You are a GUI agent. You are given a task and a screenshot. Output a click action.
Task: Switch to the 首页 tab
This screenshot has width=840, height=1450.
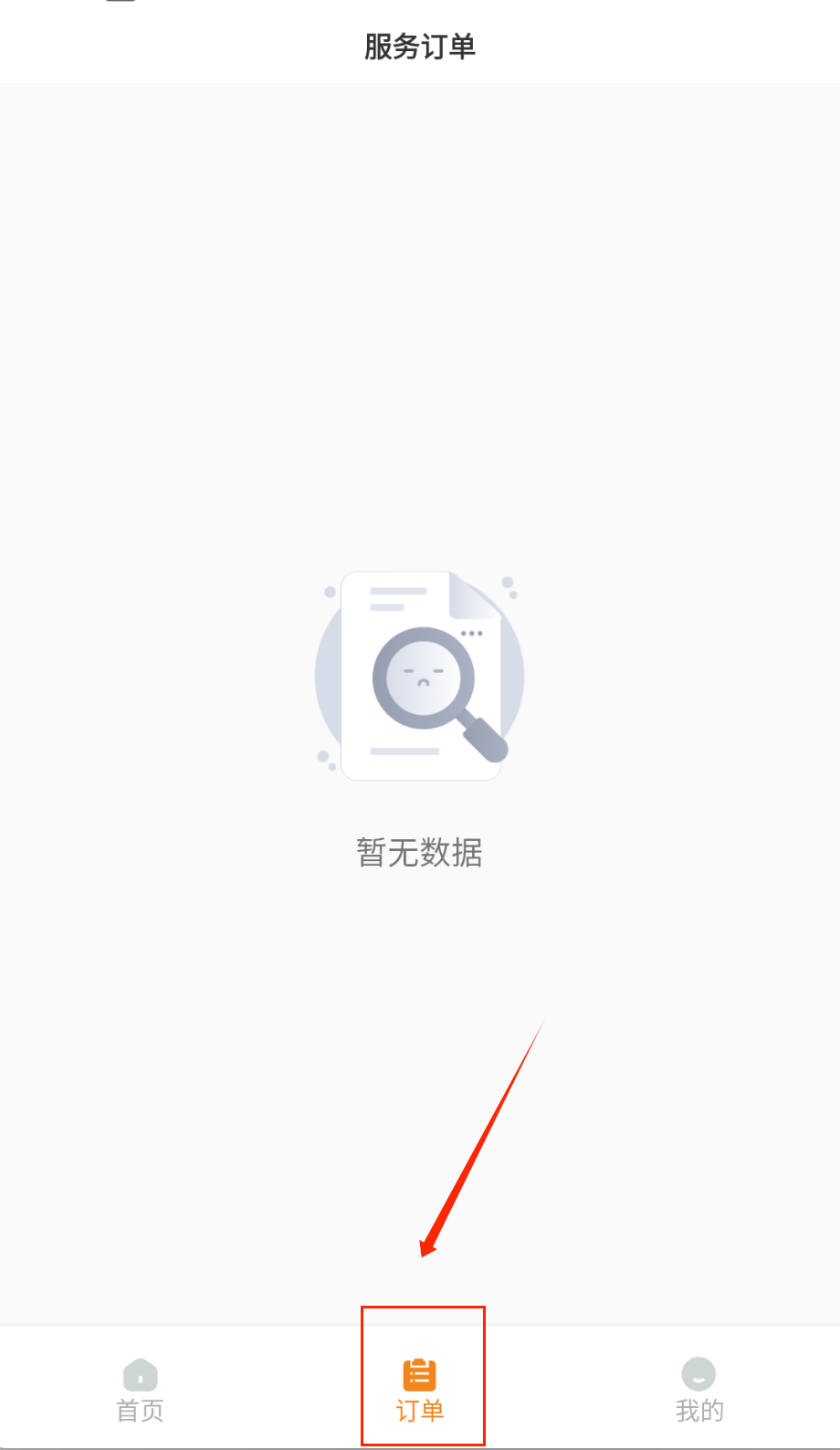pyautogui.click(x=140, y=1391)
